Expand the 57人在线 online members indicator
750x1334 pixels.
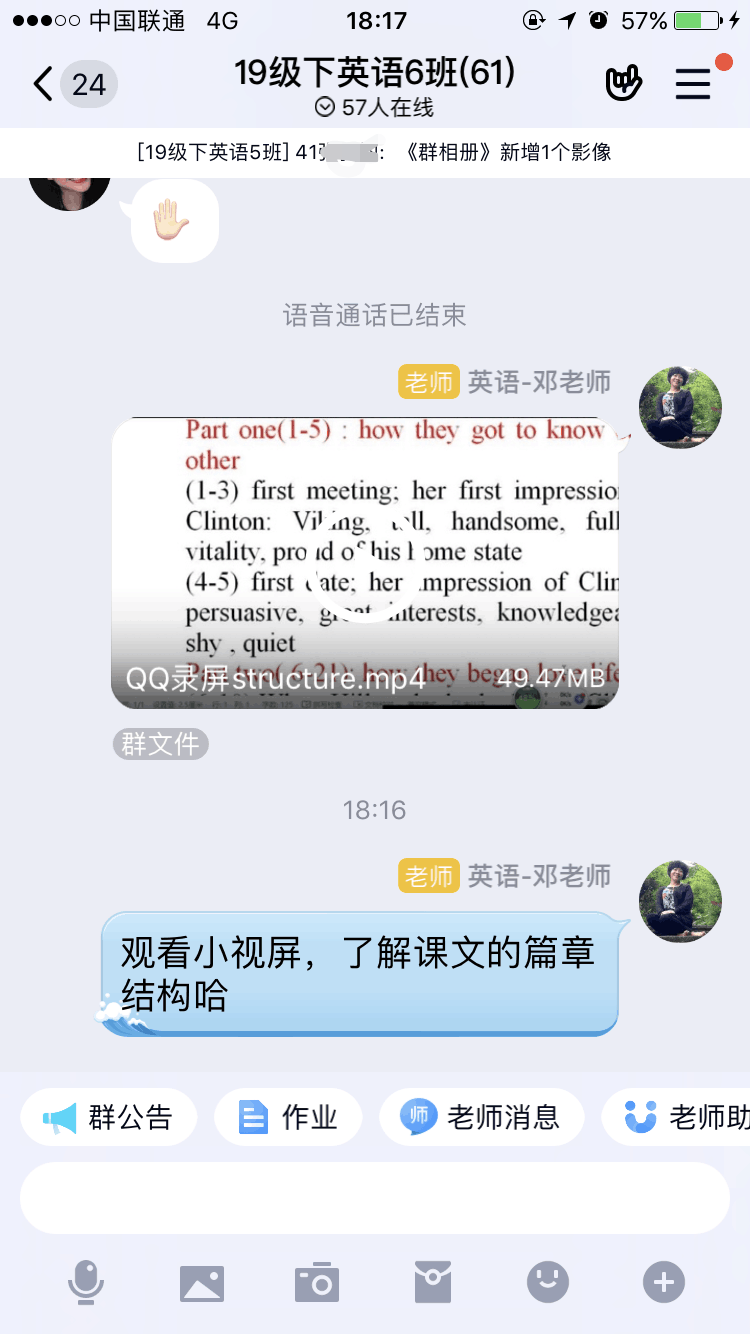point(375,107)
